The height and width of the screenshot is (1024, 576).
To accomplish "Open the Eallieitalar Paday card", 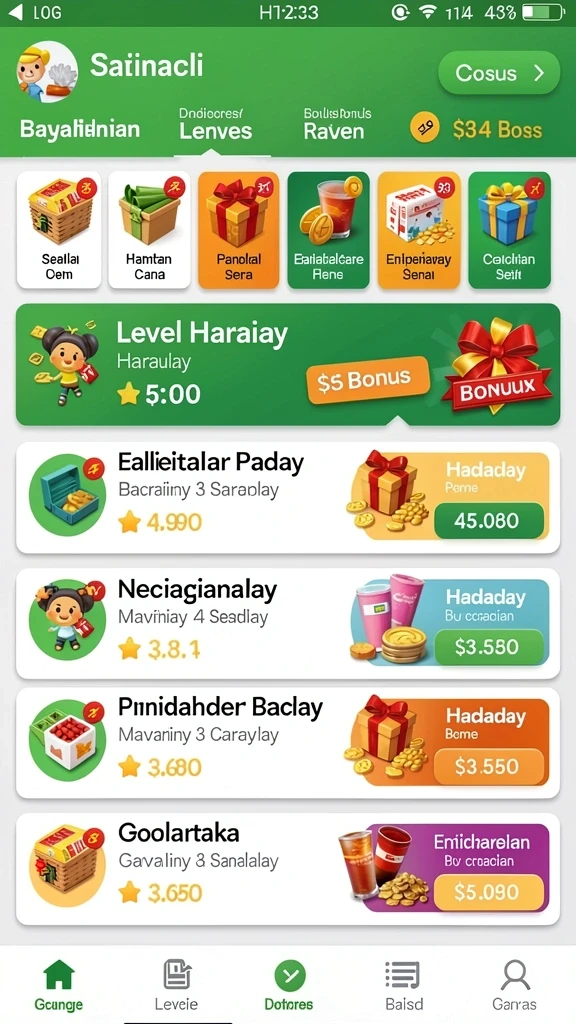I will [x=287, y=498].
